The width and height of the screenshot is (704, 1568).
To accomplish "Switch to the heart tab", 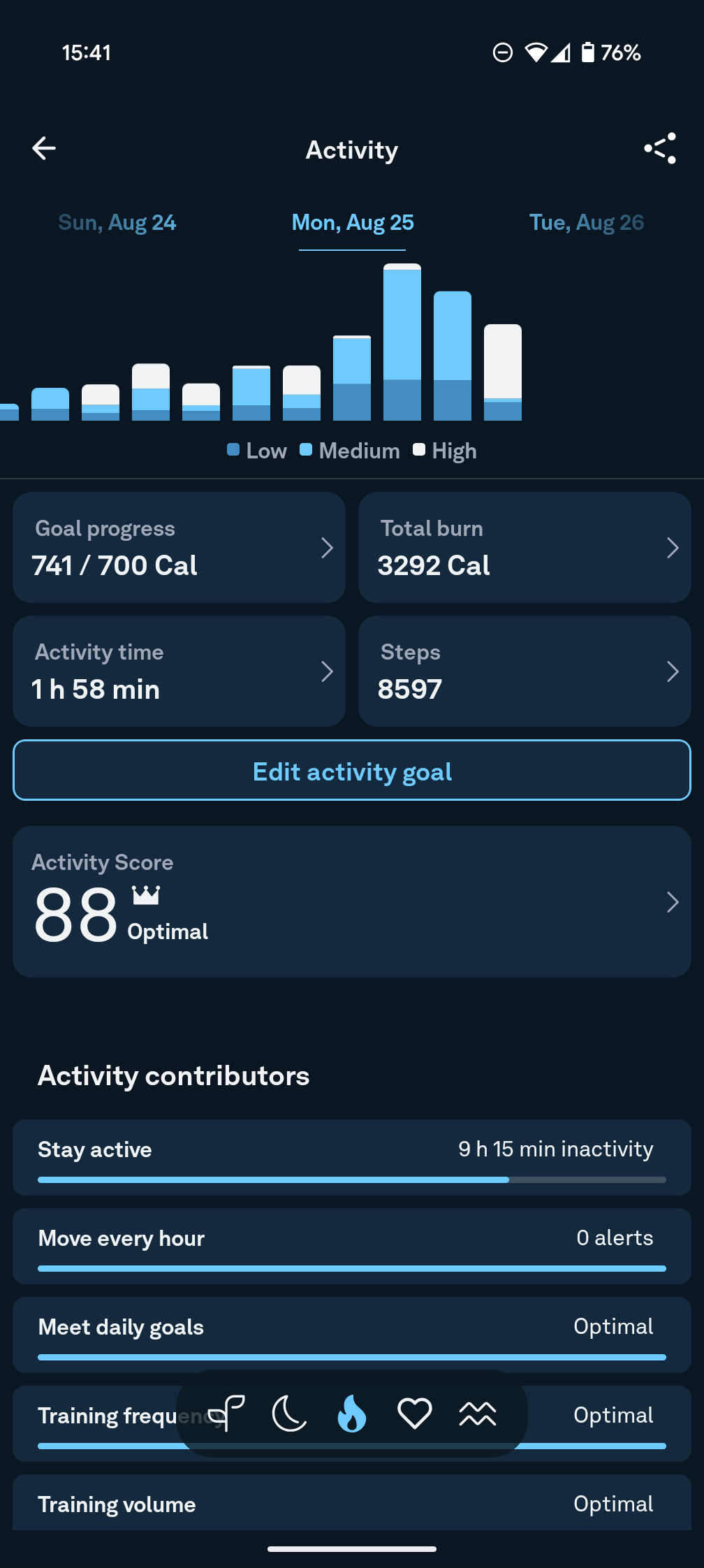I will [415, 1414].
